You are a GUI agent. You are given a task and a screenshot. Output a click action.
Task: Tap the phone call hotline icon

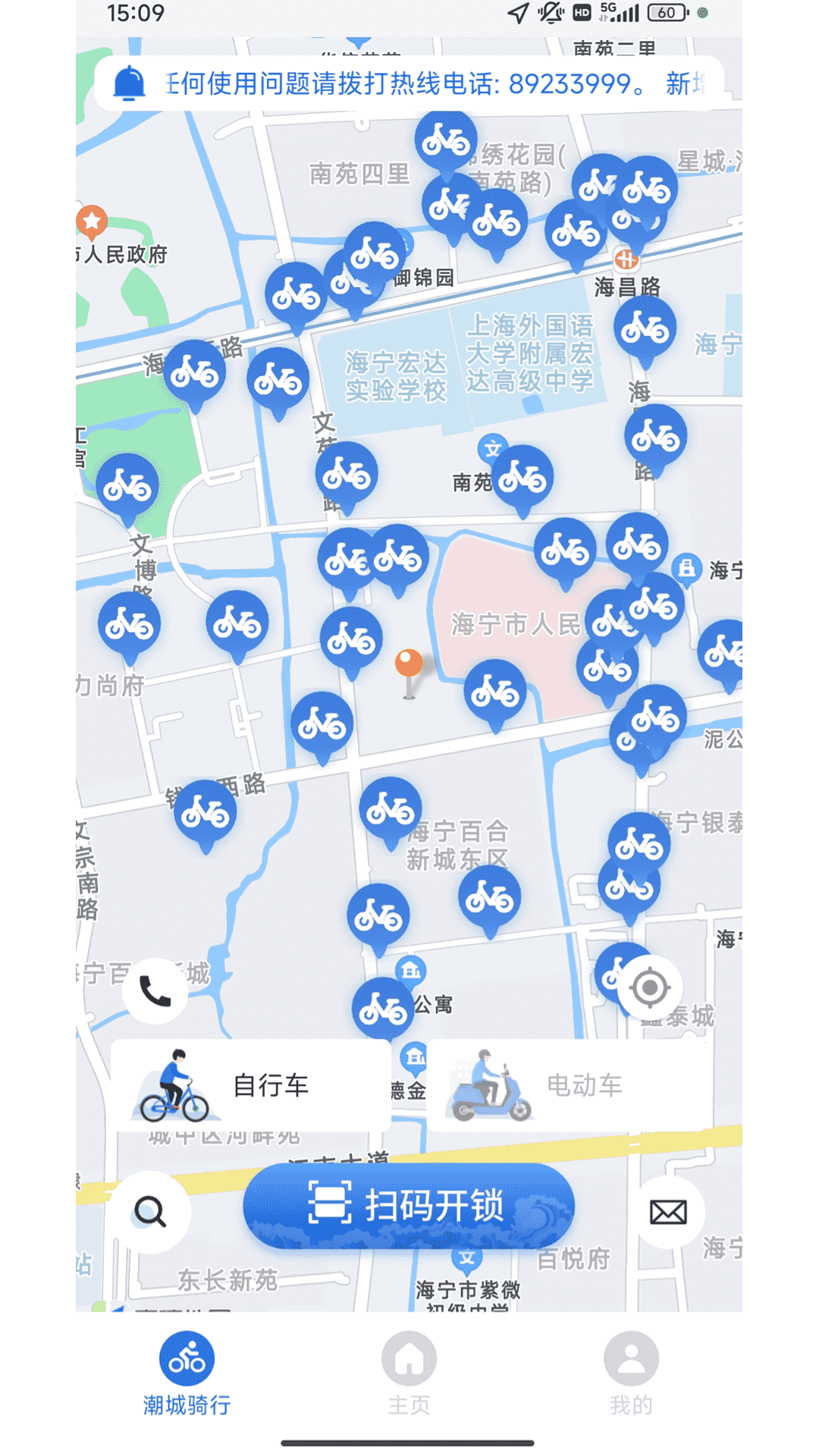pos(154,991)
